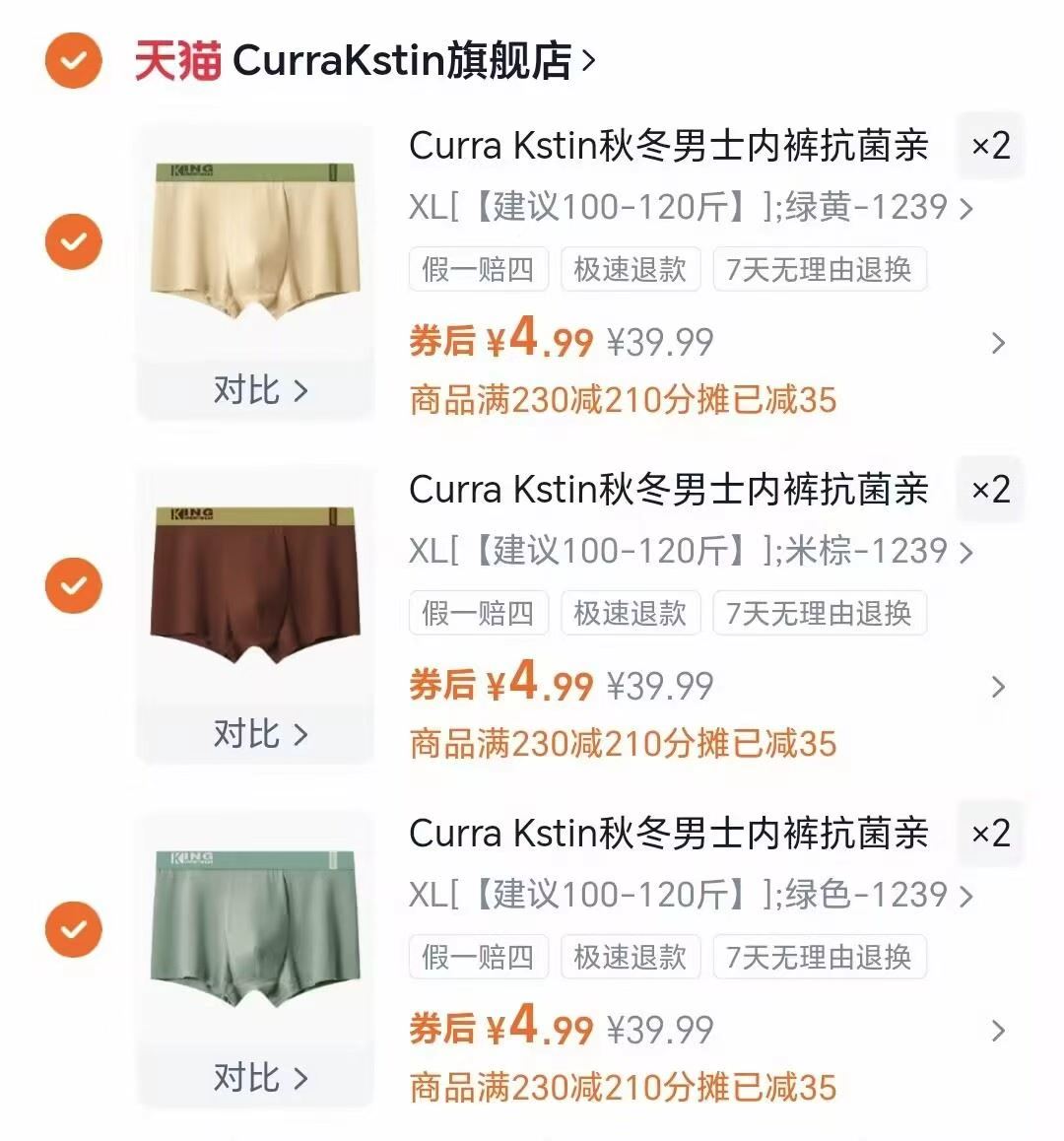Click the ×2 quantity badge on the first item
Screen dimensions: 1064x1141
point(990,146)
